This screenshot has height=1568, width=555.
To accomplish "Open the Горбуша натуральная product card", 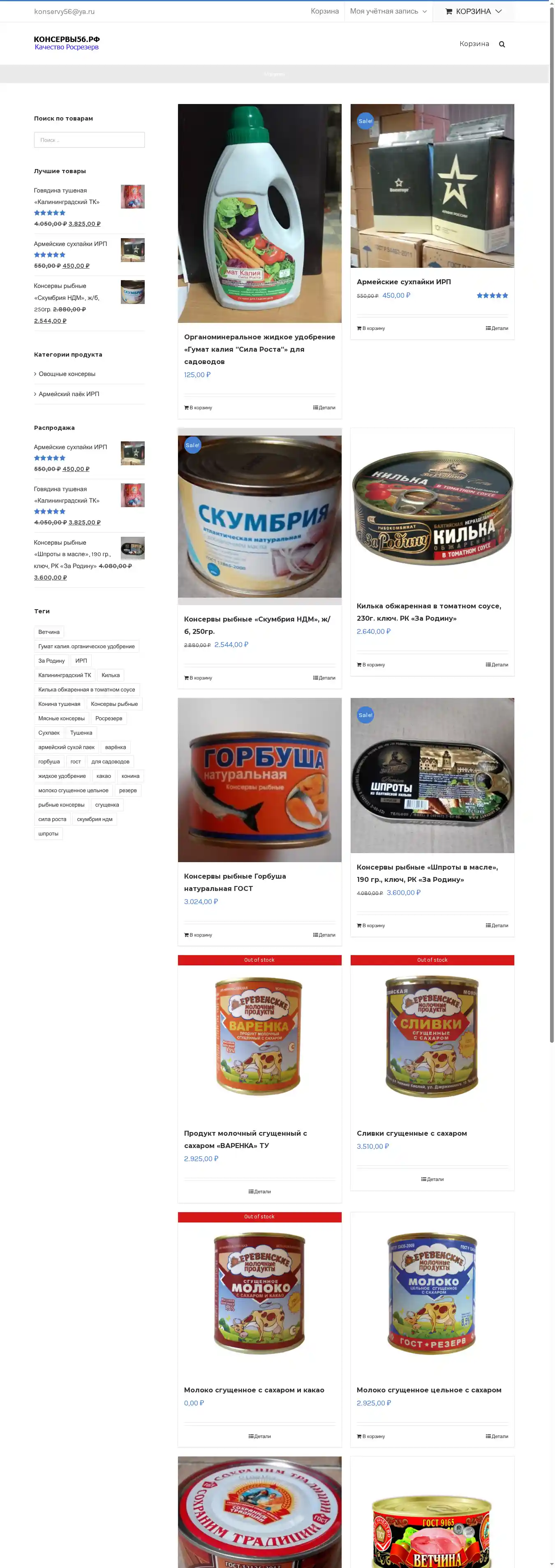I will (259, 780).
